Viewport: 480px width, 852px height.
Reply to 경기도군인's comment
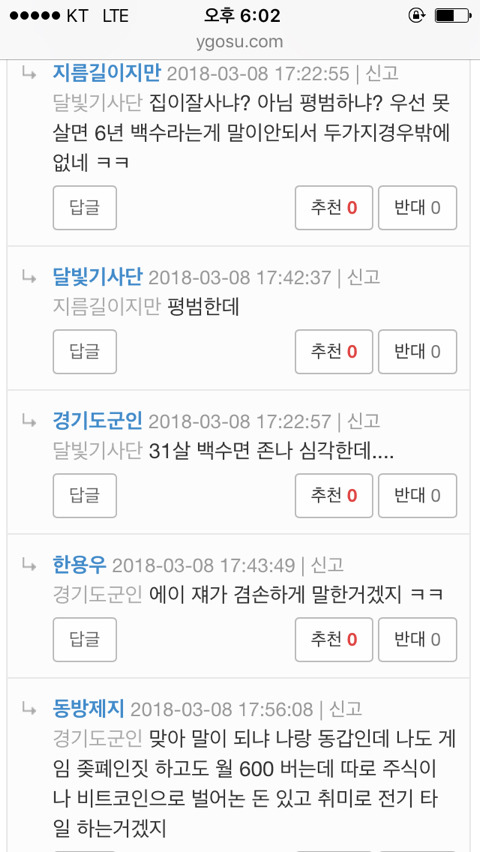click(85, 496)
